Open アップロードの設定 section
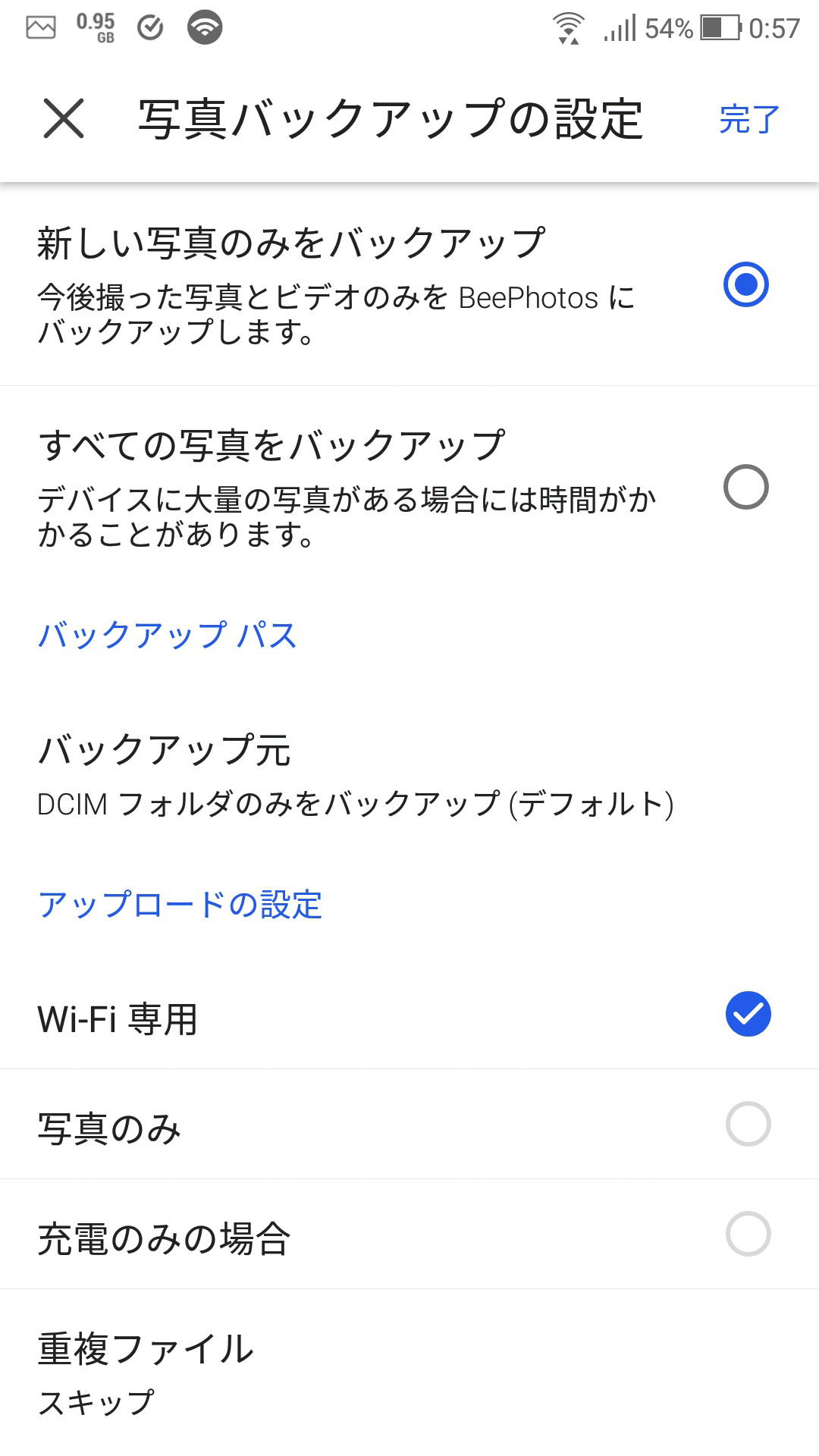This screenshot has height=1456, width=819. [180, 905]
